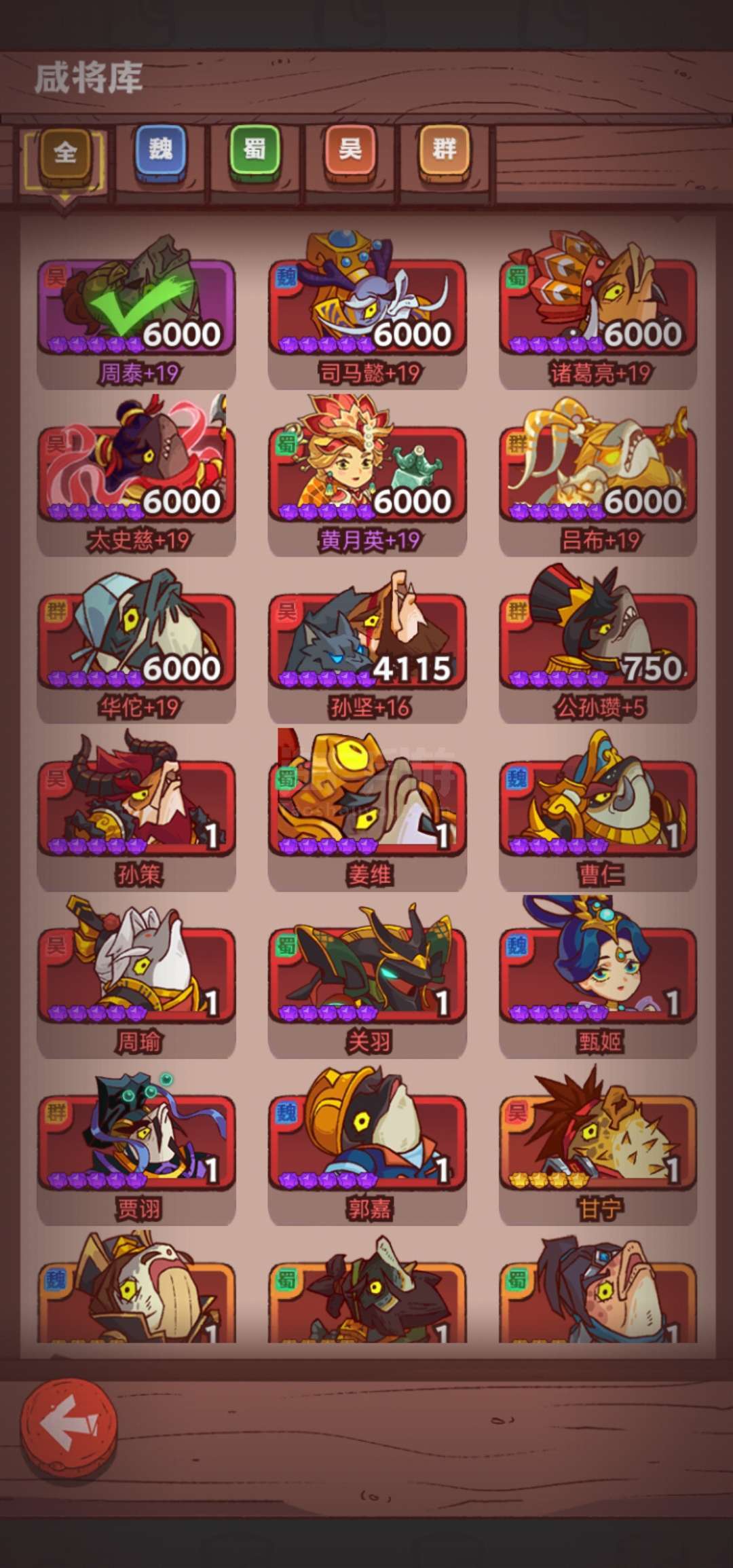This screenshot has width=733, height=1568.
Task: Open hero card 甘宁
Action: [598, 1146]
